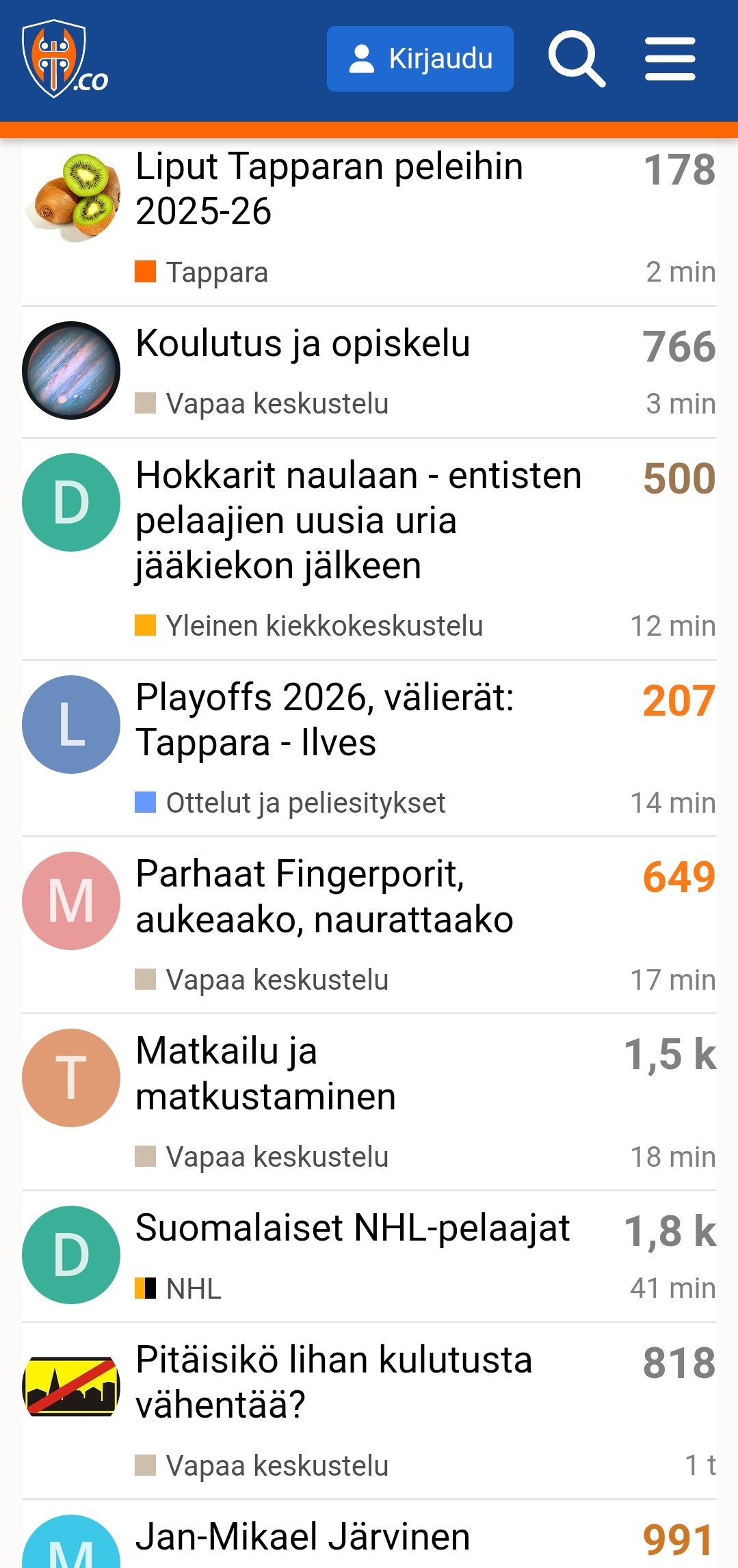Image resolution: width=738 pixels, height=1568 pixels.
Task: View the profile of avatar T user
Action: pos(71,1078)
